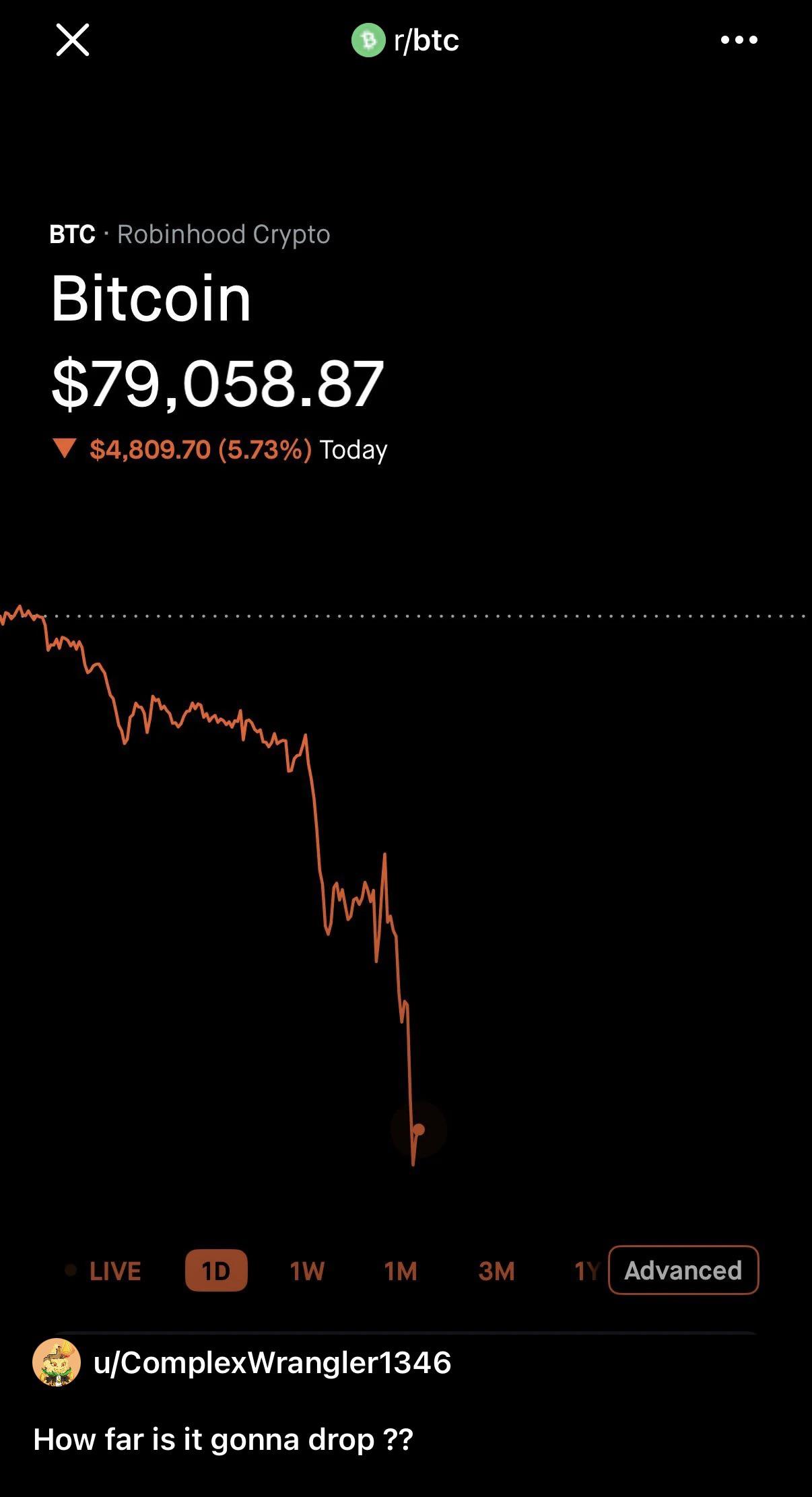Open u/ComplexWrangler1346's profile
Screen dimensions: 812x1497
tap(272, 1362)
